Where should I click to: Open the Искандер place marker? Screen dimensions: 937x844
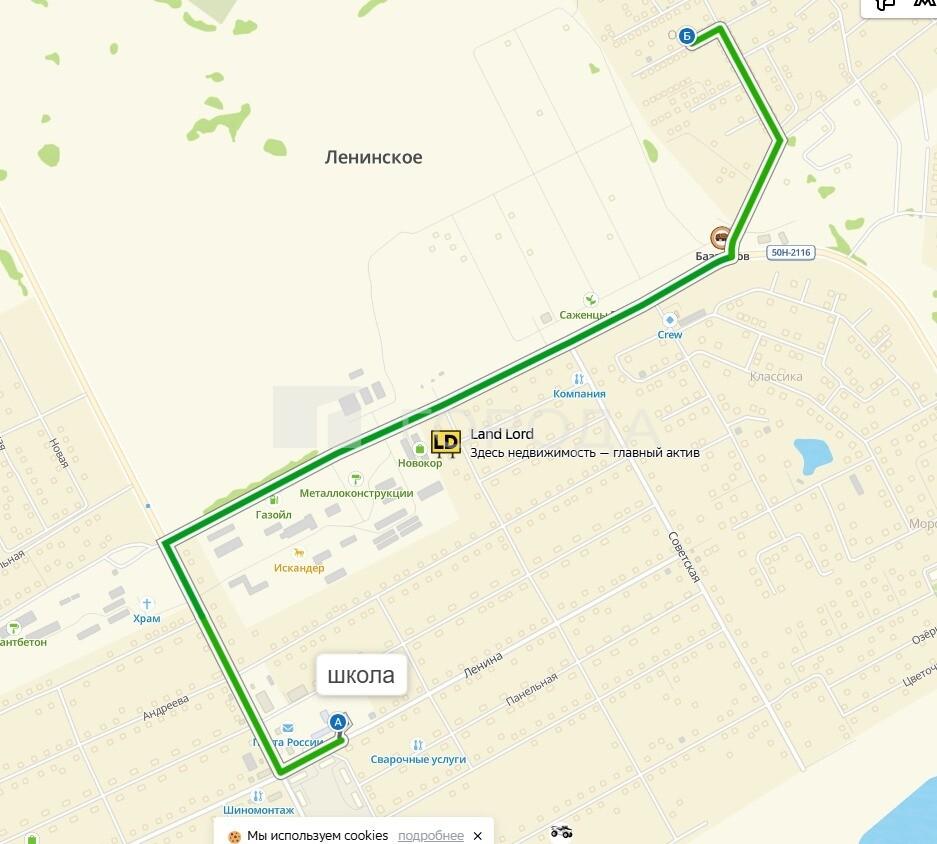point(298,553)
